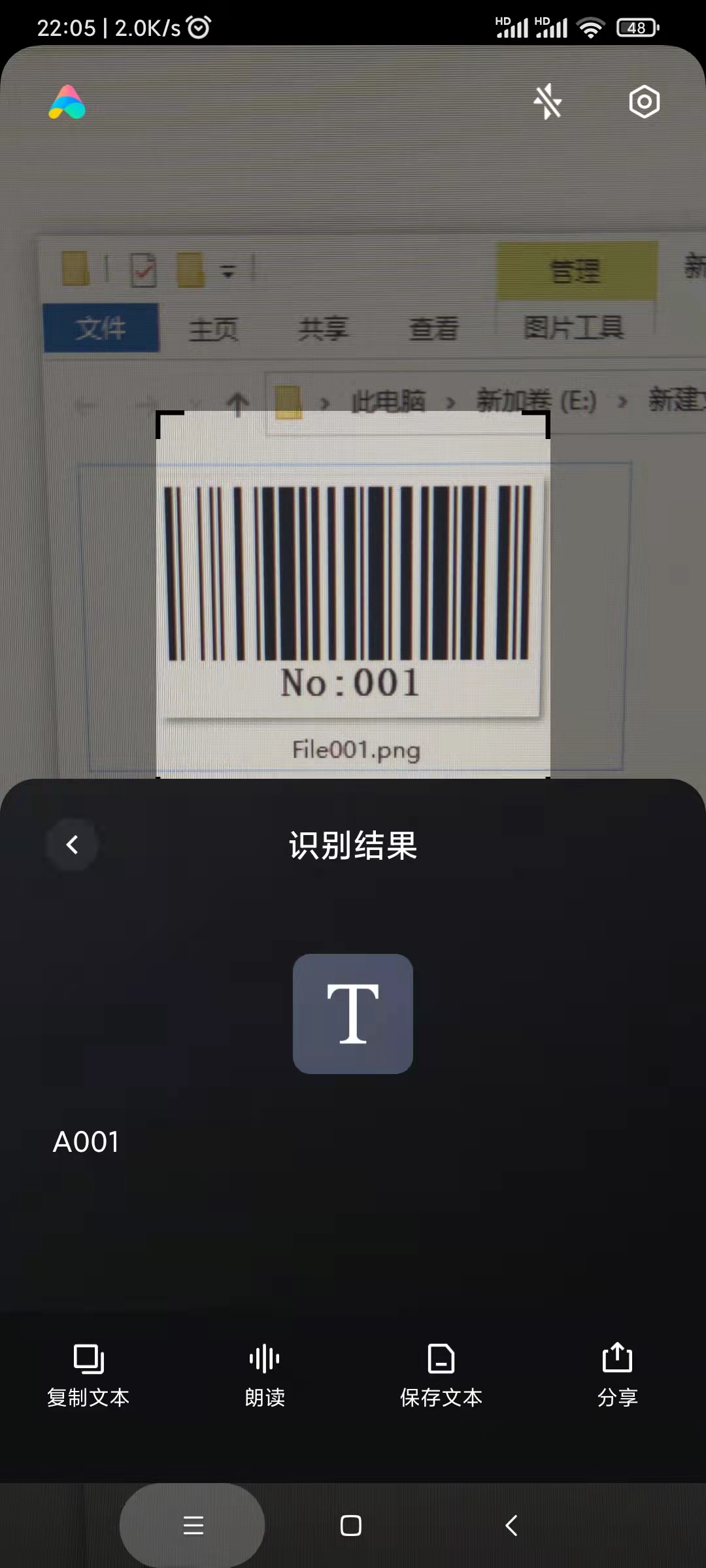
Task: Go back from recognition results
Action: [x=72, y=845]
